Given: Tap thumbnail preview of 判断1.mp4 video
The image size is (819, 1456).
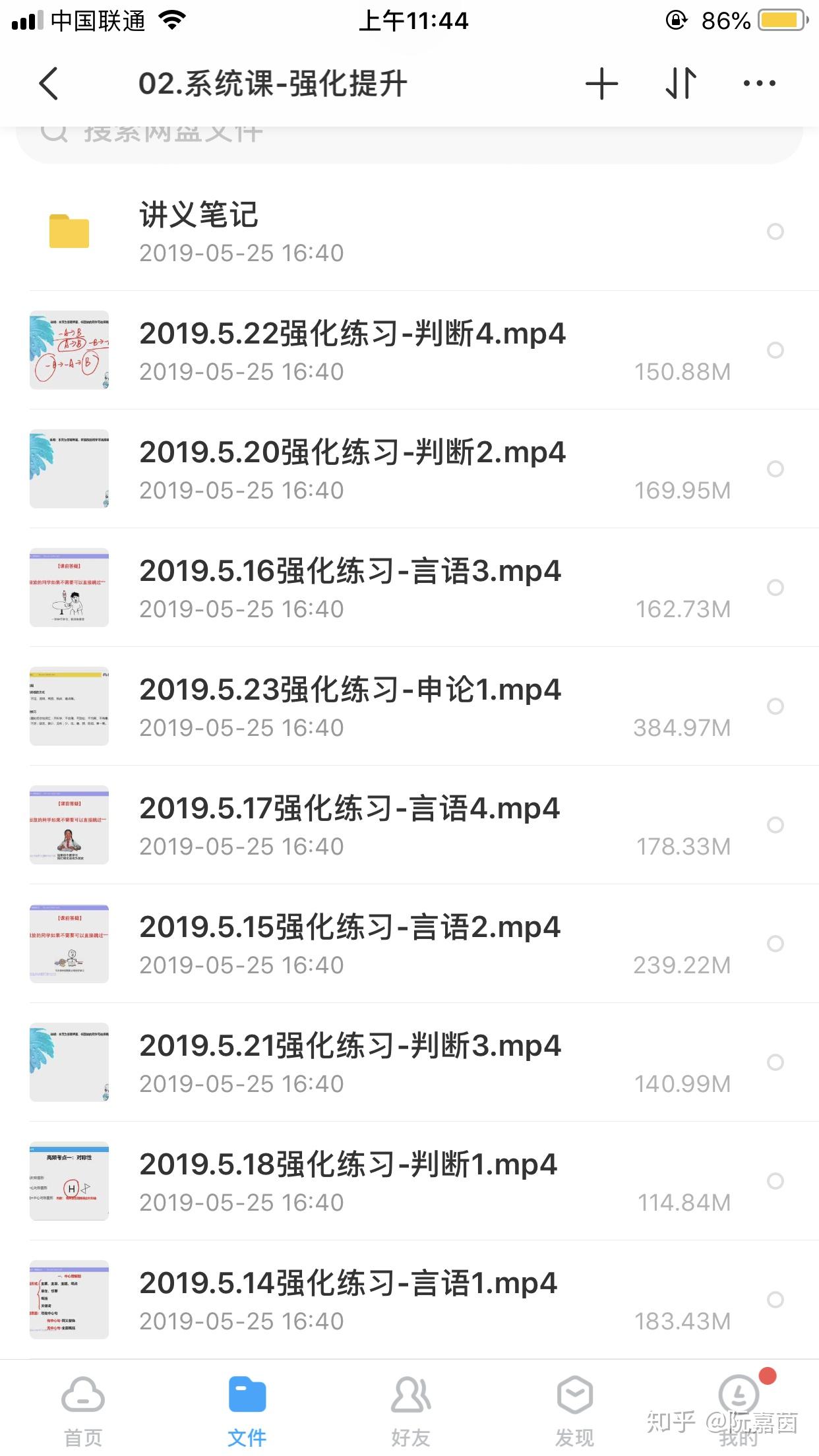Looking at the screenshot, I should 69,1182.
